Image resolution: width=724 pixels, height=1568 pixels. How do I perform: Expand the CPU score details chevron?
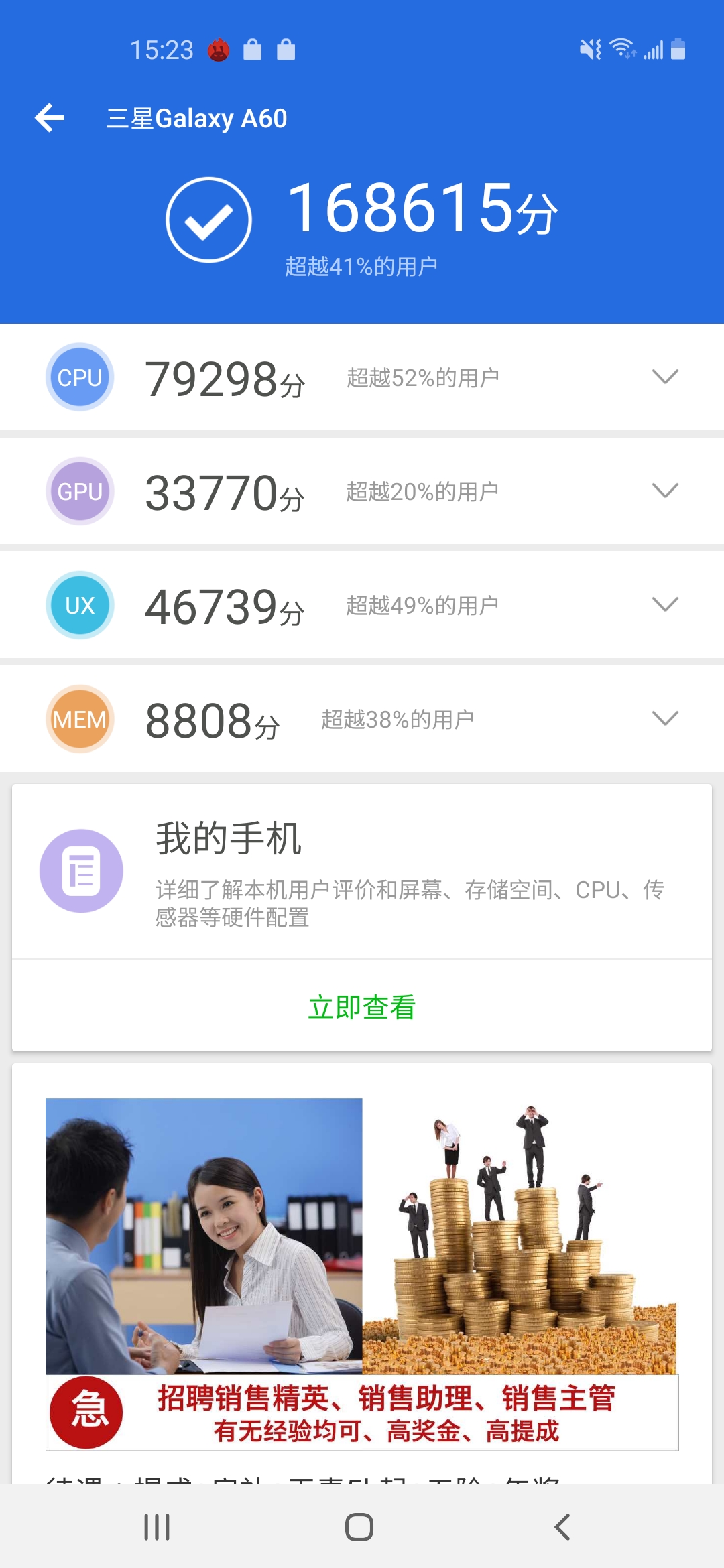664,377
